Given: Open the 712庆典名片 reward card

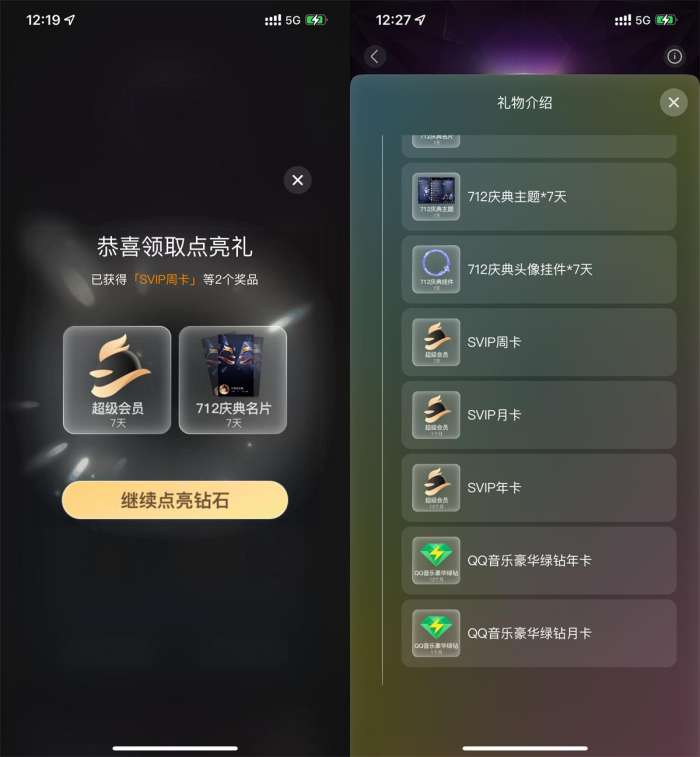Looking at the screenshot, I should point(233,380).
